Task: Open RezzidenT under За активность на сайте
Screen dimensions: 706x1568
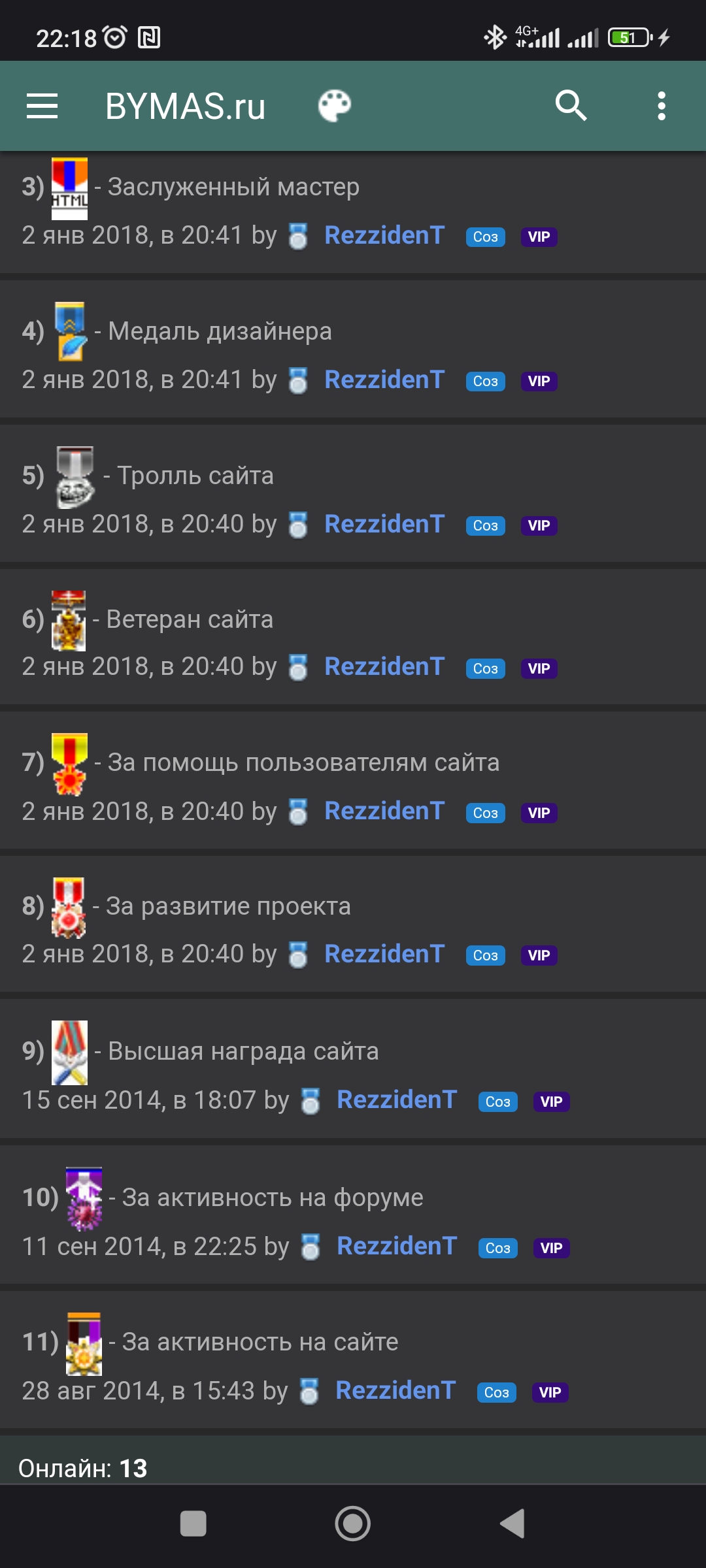Action: (x=395, y=1391)
